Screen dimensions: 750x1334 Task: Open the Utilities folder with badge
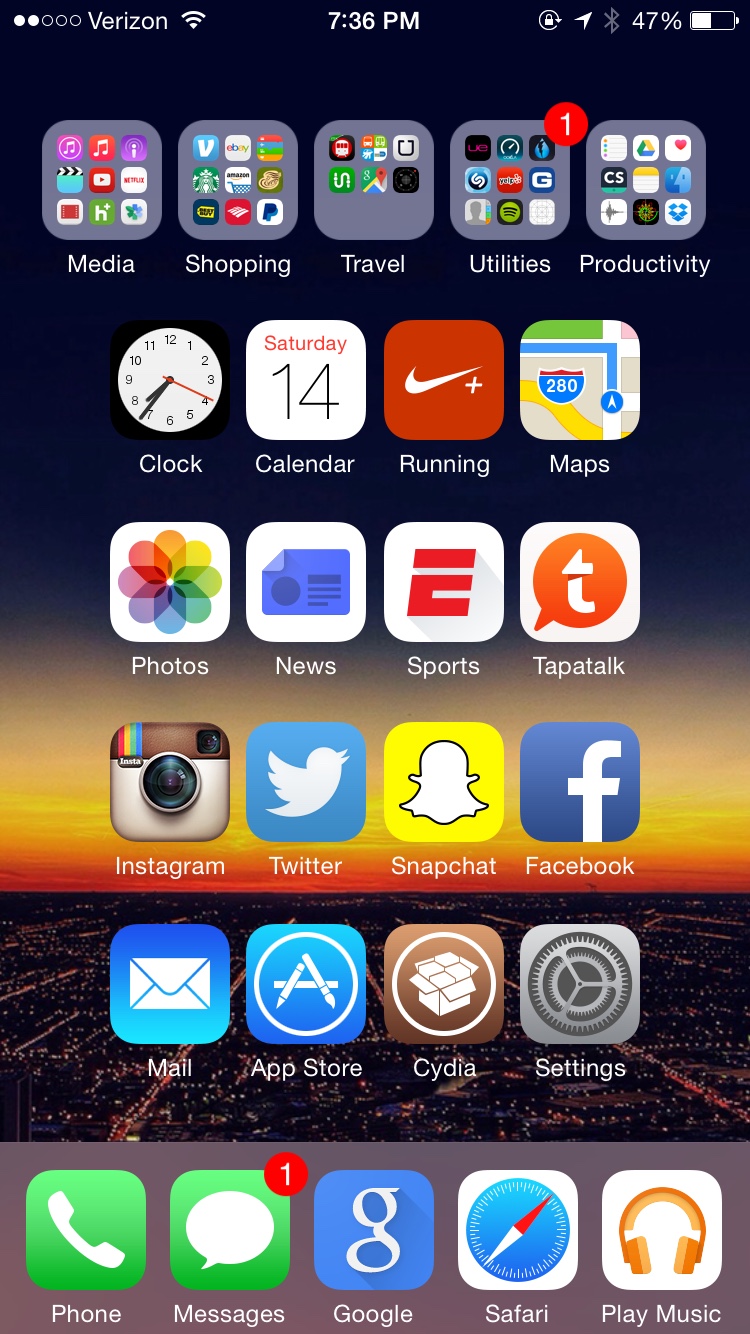coord(510,180)
